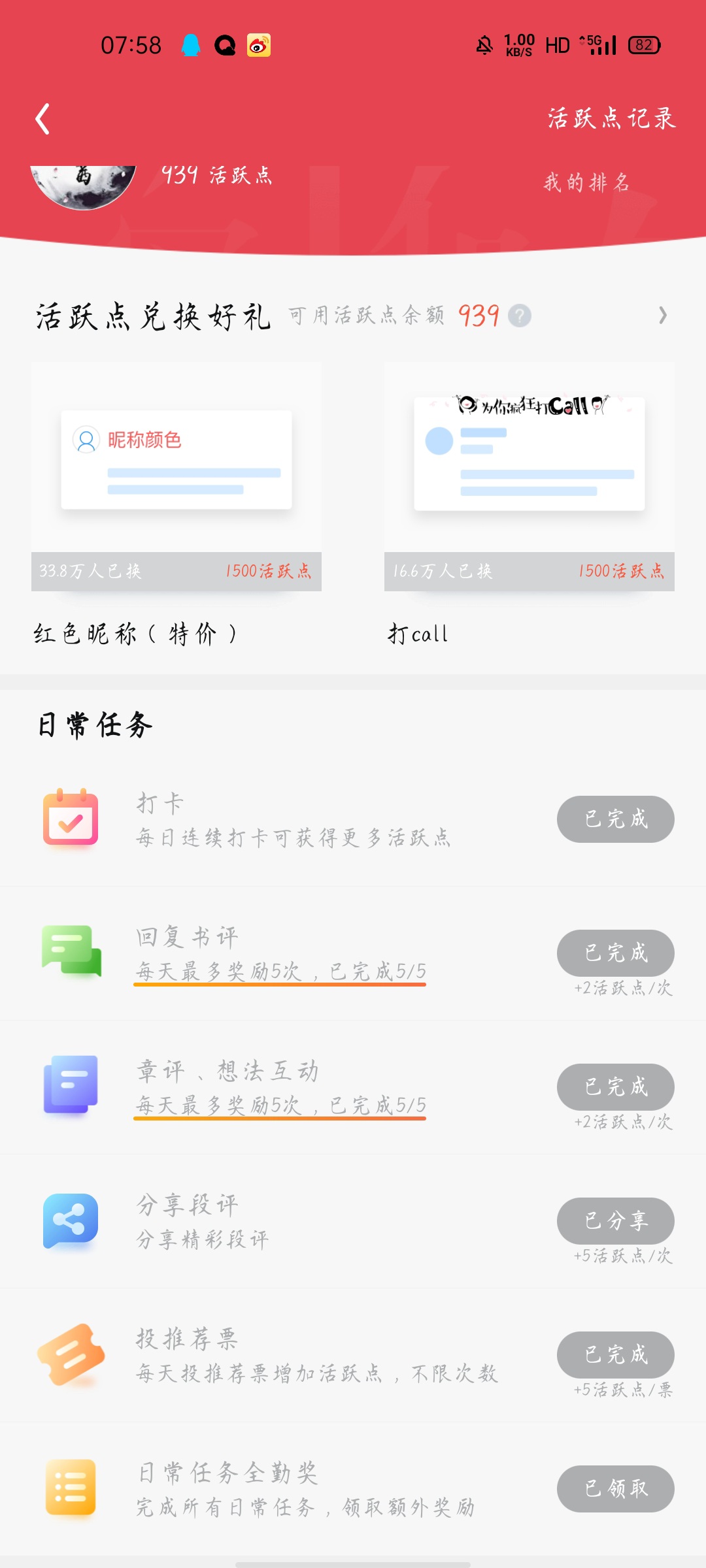Screen dimensions: 706x1568
Task: Tap 已完成 button for 打卡
Action: [616, 819]
